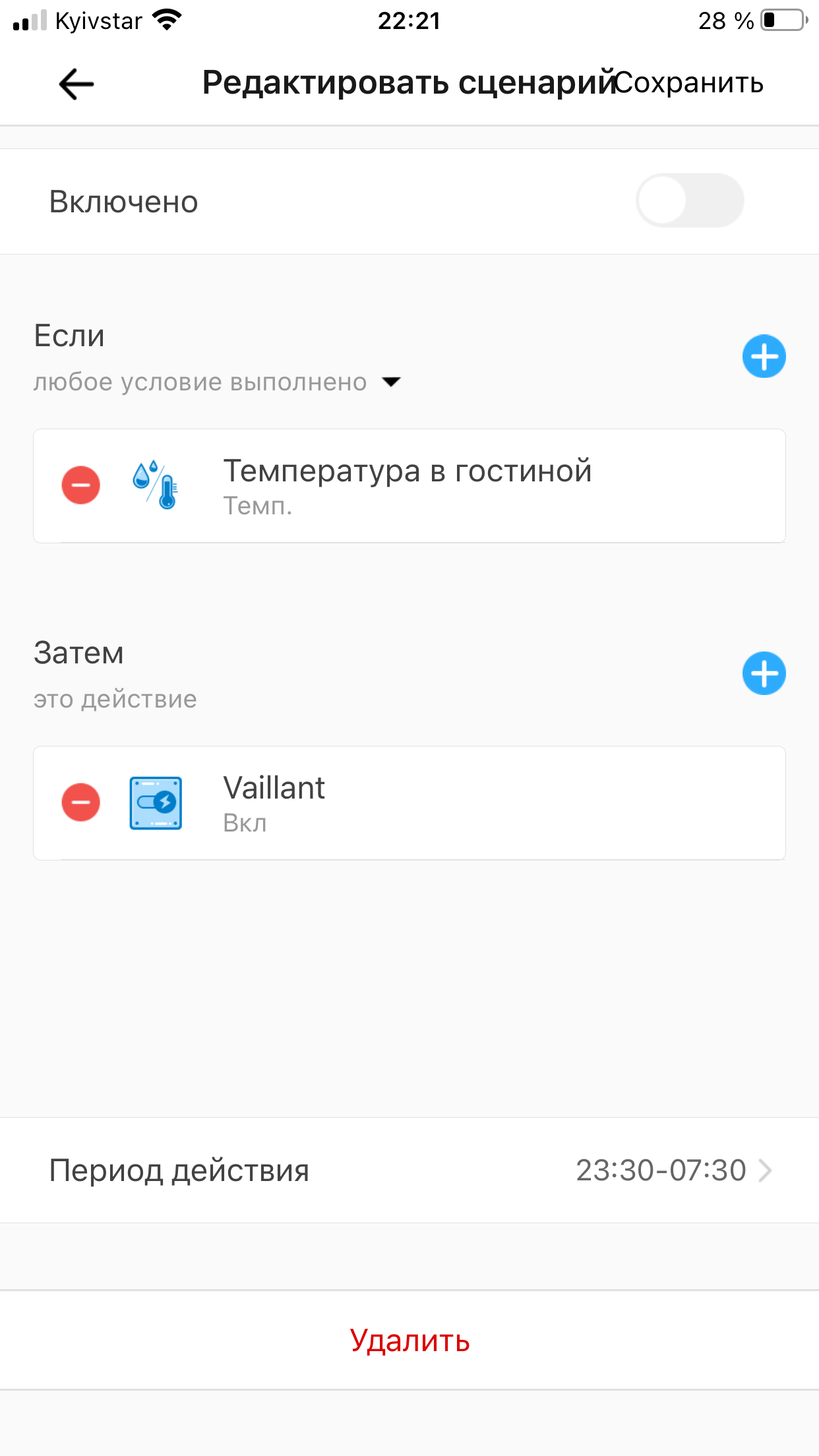Open Период действия settings
The height and width of the screenshot is (1456, 819).
409,1170
